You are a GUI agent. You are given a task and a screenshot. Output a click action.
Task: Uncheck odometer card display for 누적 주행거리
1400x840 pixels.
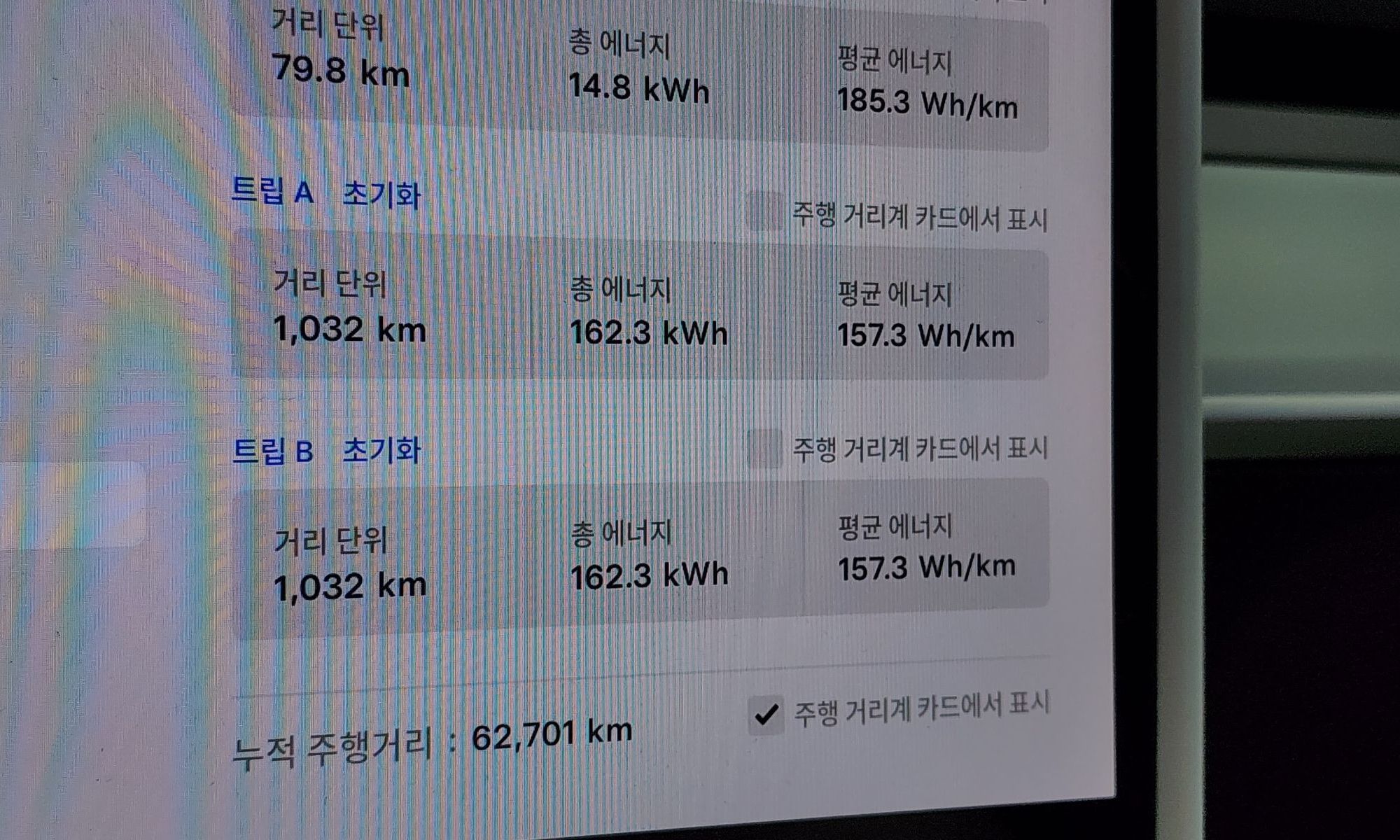click(x=766, y=715)
